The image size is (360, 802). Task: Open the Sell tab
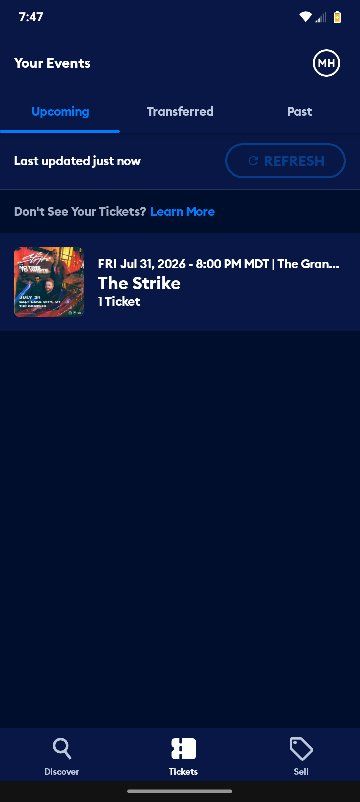pos(301,757)
